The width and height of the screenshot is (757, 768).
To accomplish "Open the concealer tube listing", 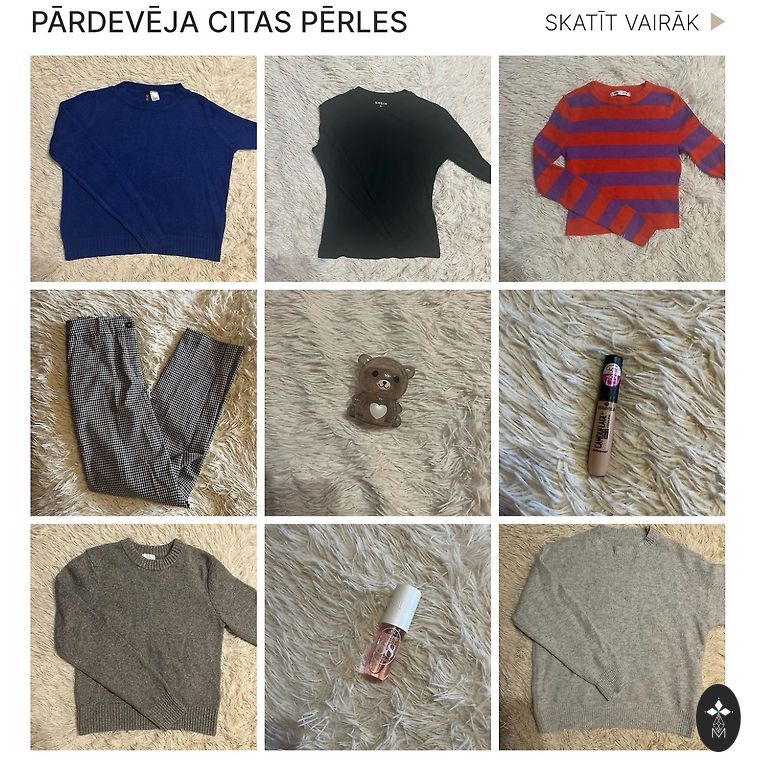I will [x=611, y=403].
